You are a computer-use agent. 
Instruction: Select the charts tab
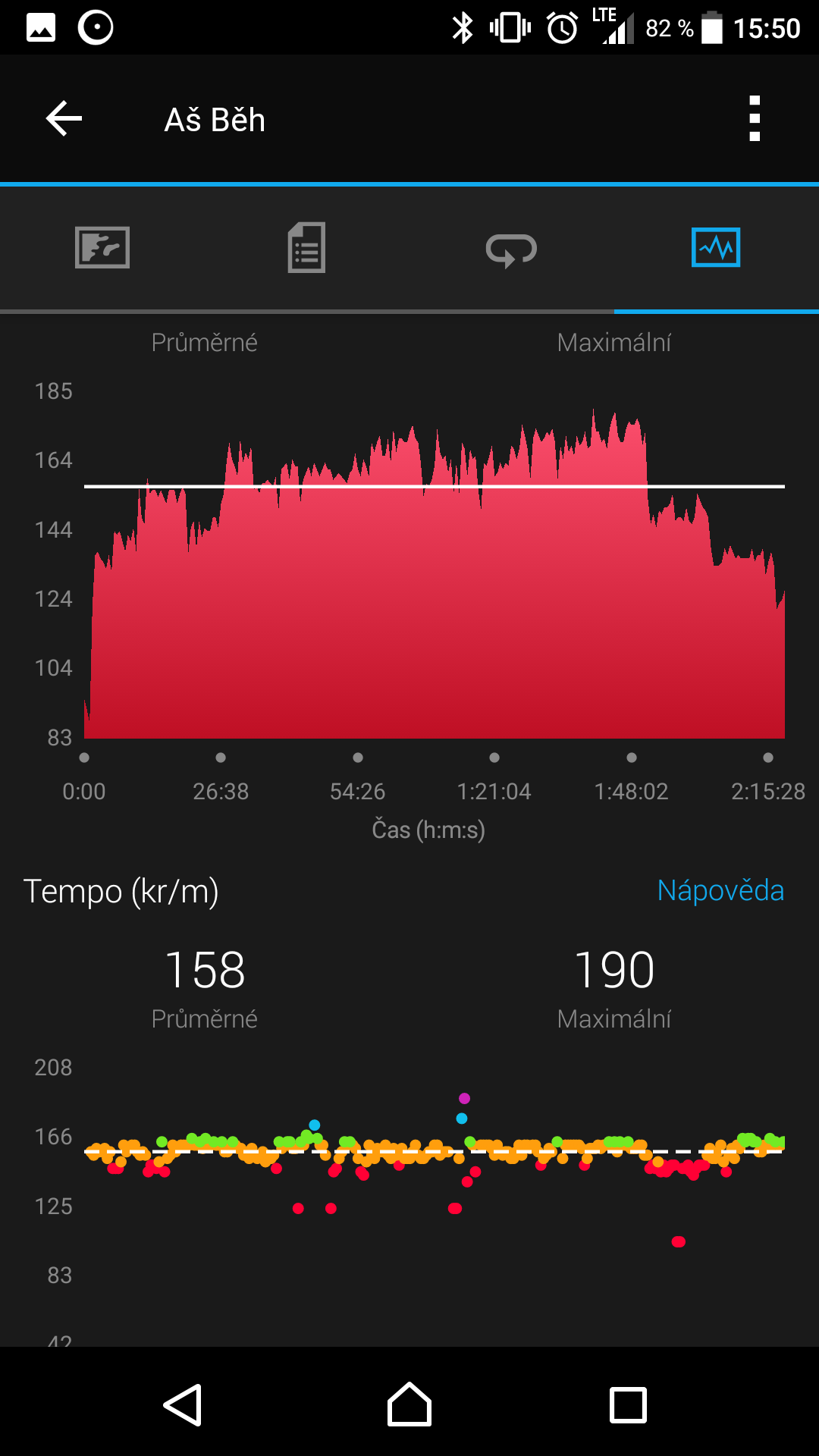click(716, 248)
